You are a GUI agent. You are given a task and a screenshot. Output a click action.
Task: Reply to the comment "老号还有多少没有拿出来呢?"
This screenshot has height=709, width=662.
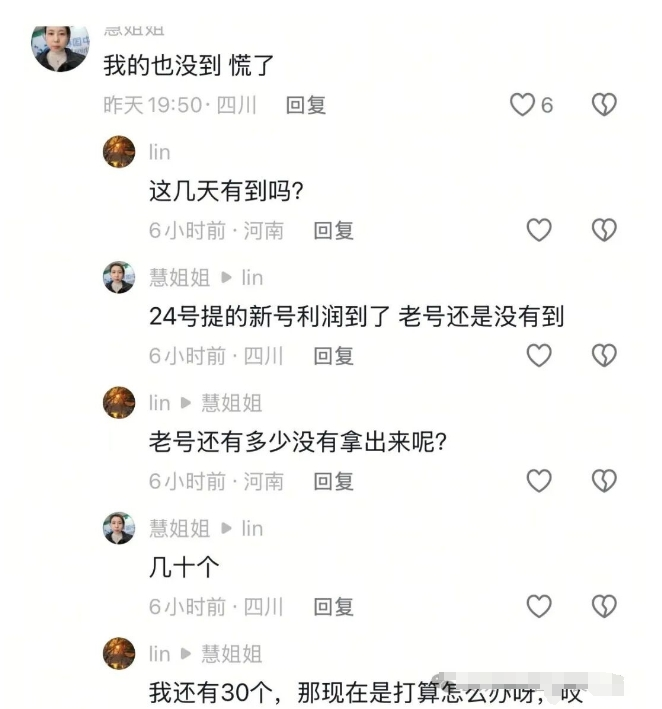click(x=334, y=481)
